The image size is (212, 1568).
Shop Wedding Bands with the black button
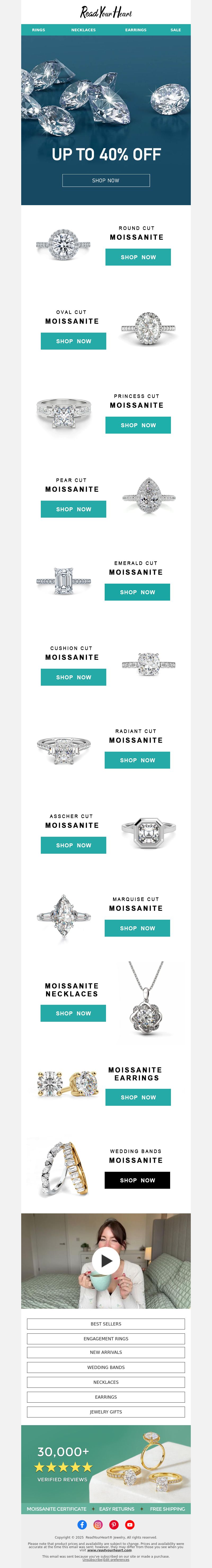(137, 1180)
